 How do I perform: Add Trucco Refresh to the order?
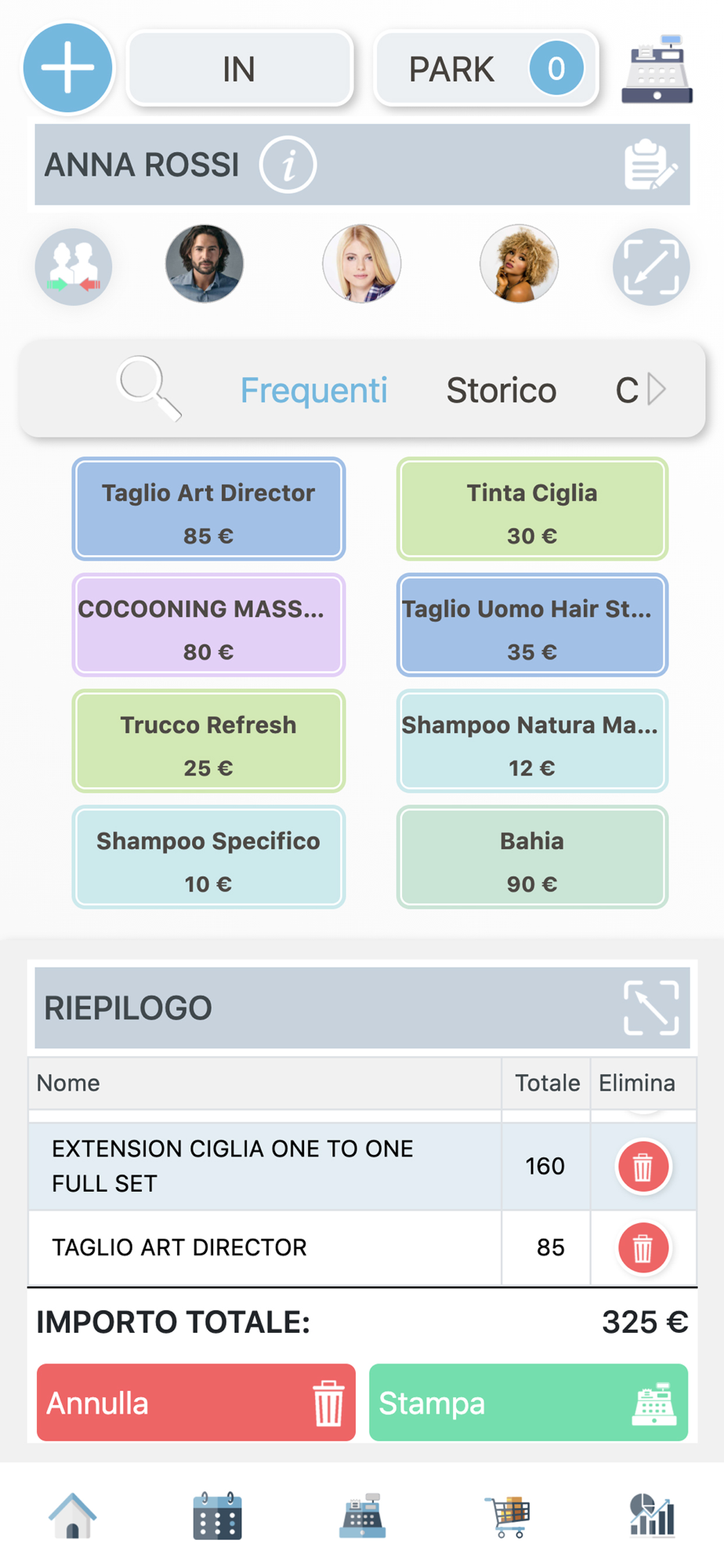coord(208,741)
